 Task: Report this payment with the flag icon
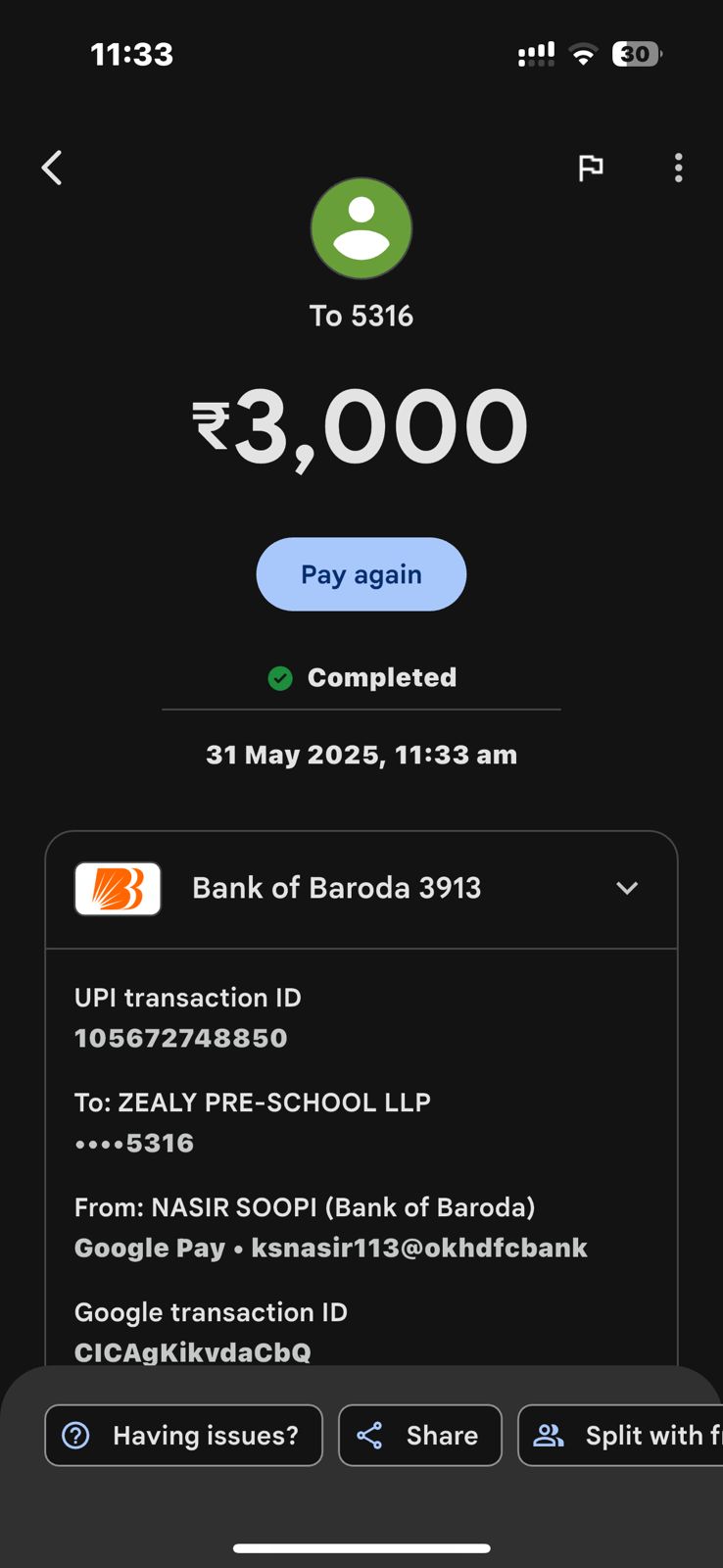pos(591,168)
